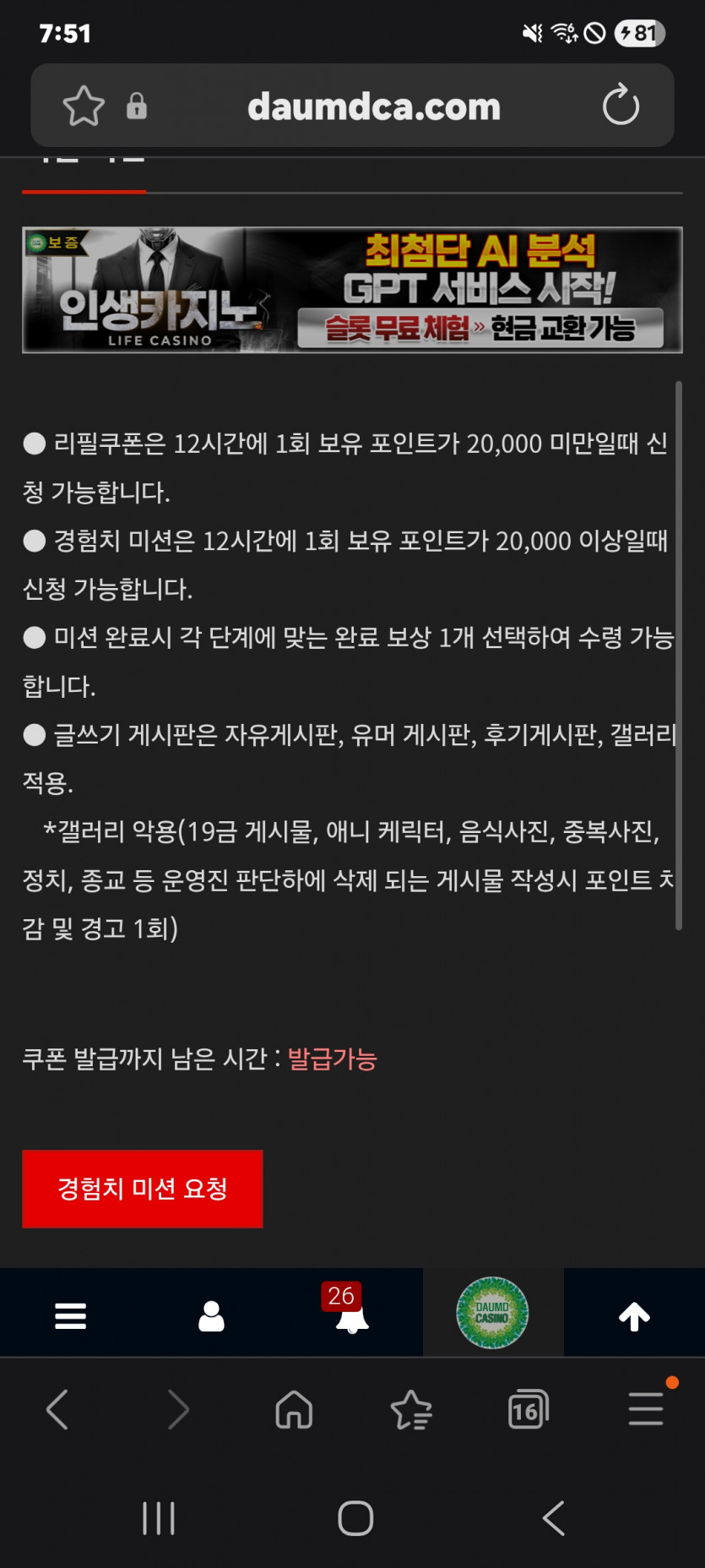Open the user profile icon
Screen dimensions: 705x1568
pyautogui.click(x=211, y=1313)
